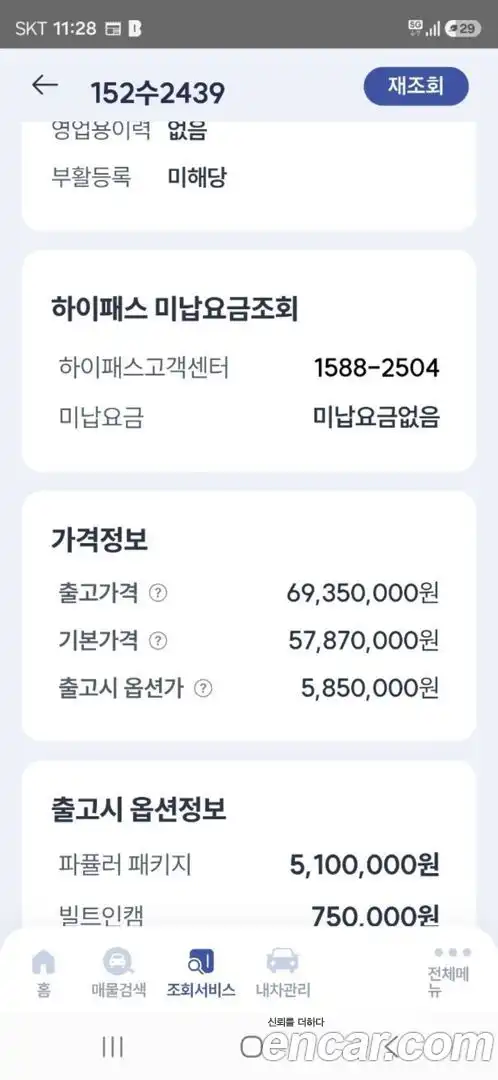Screen dimensions: 498x1080
Task: Go back using the top-left arrow
Action: (45, 85)
